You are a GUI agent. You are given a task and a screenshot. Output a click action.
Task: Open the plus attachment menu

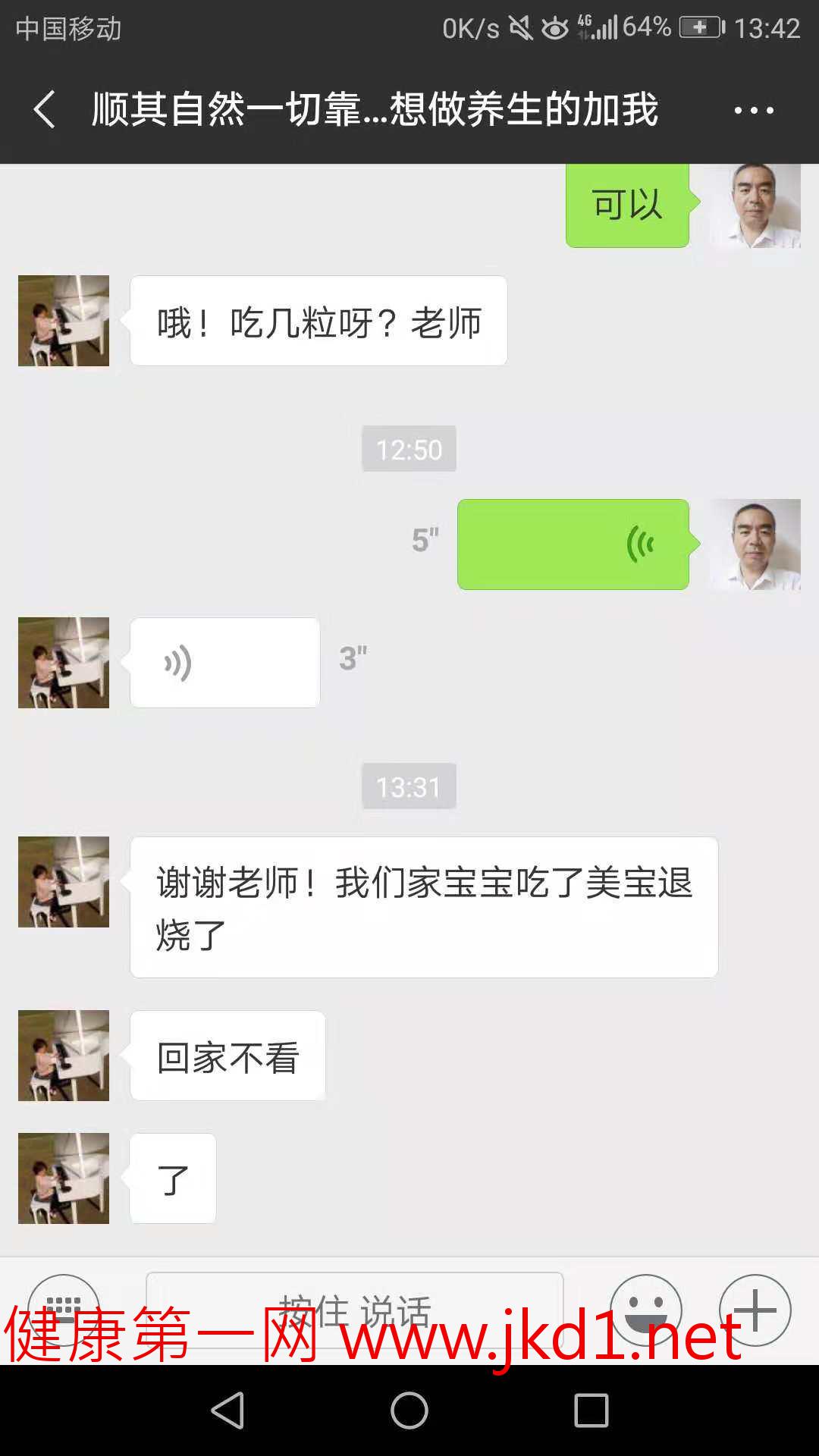pyautogui.click(x=755, y=1310)
